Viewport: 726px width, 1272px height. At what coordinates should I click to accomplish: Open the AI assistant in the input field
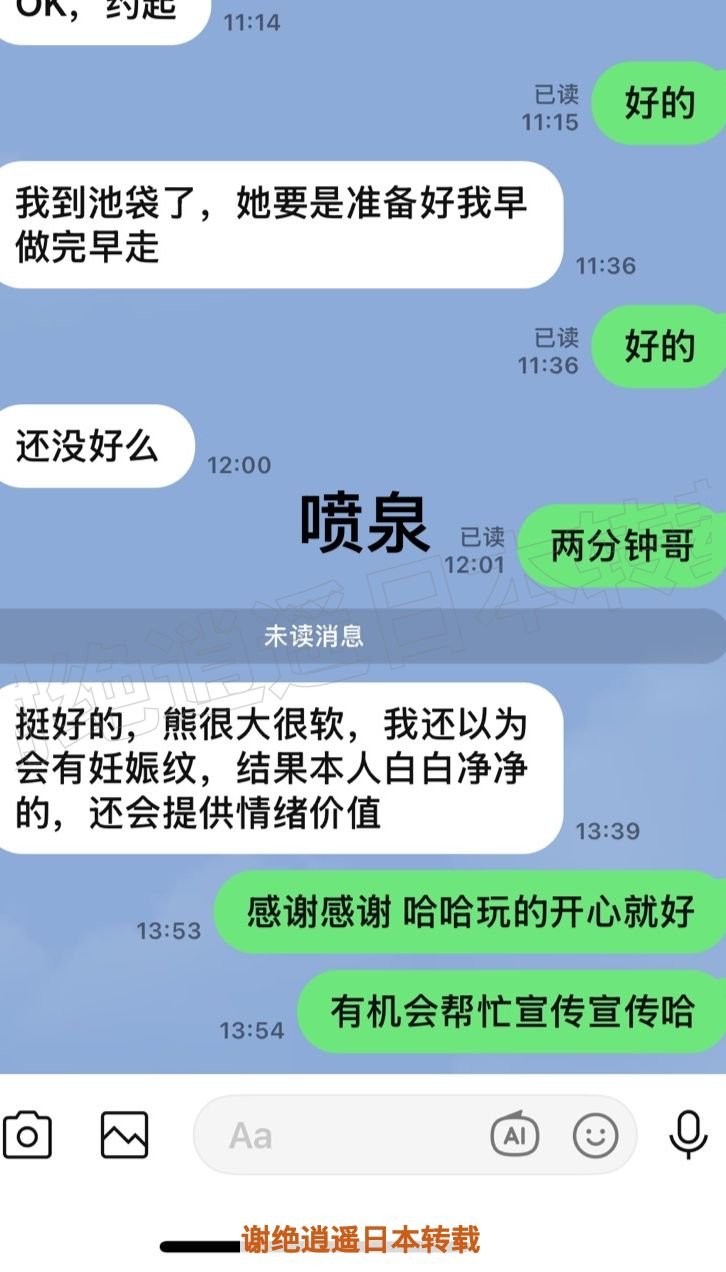point(515,1135)
